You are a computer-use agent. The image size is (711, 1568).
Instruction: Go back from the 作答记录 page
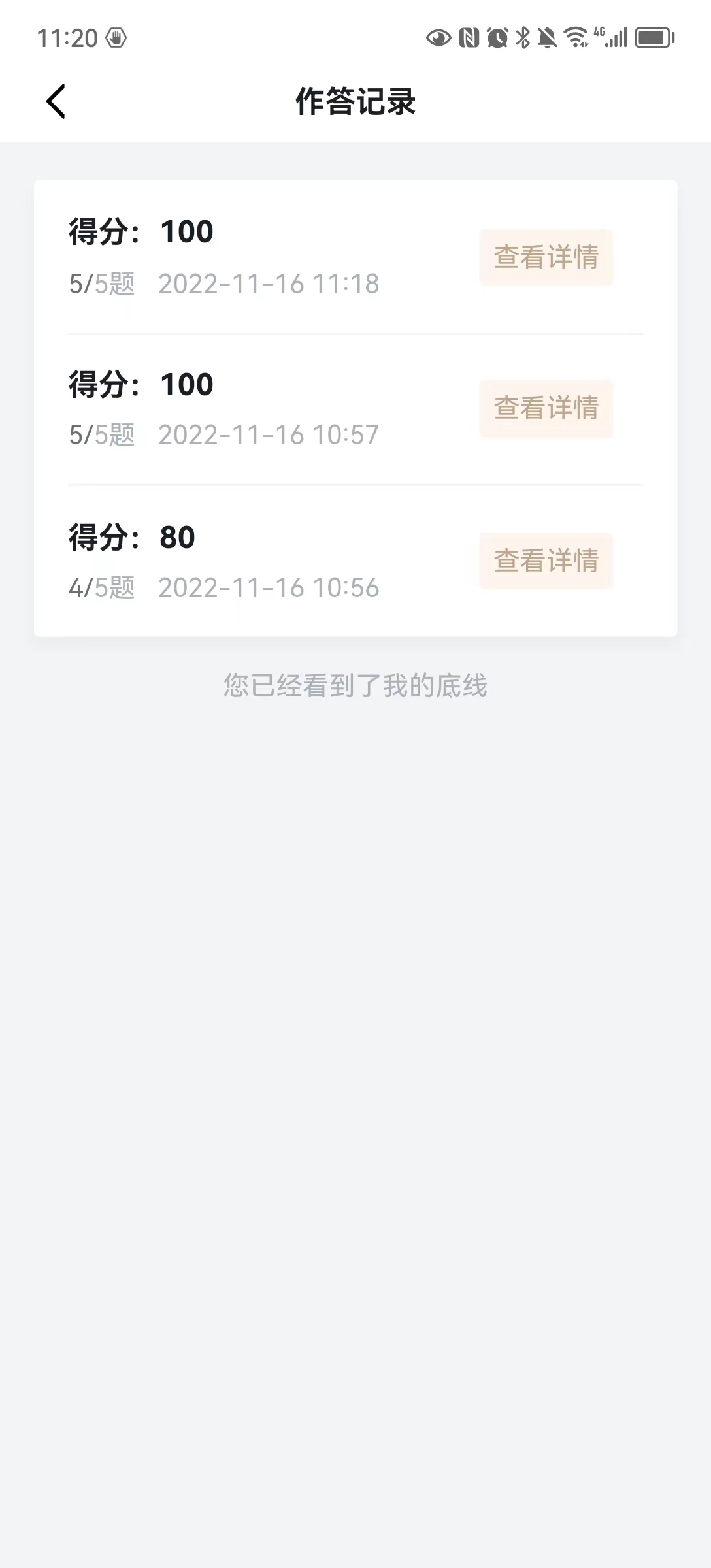coord(56,101)
